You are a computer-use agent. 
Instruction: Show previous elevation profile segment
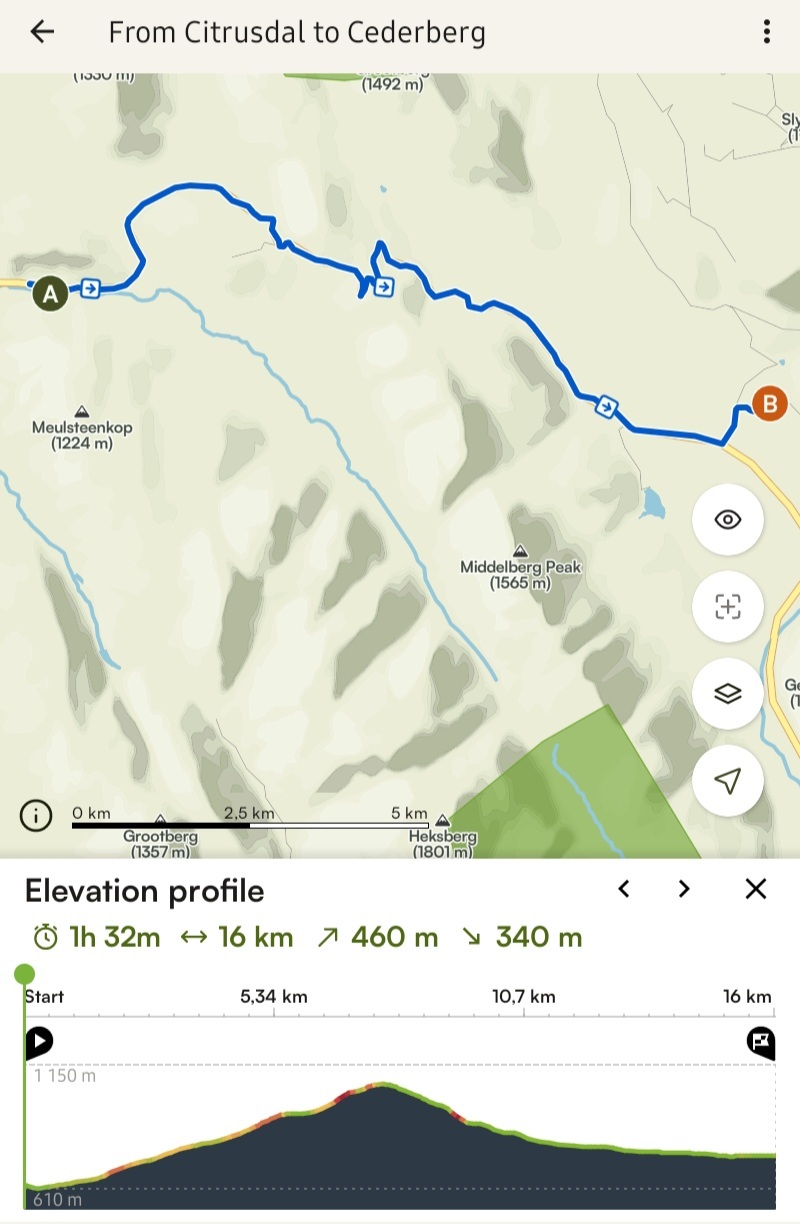coord(624,889)
